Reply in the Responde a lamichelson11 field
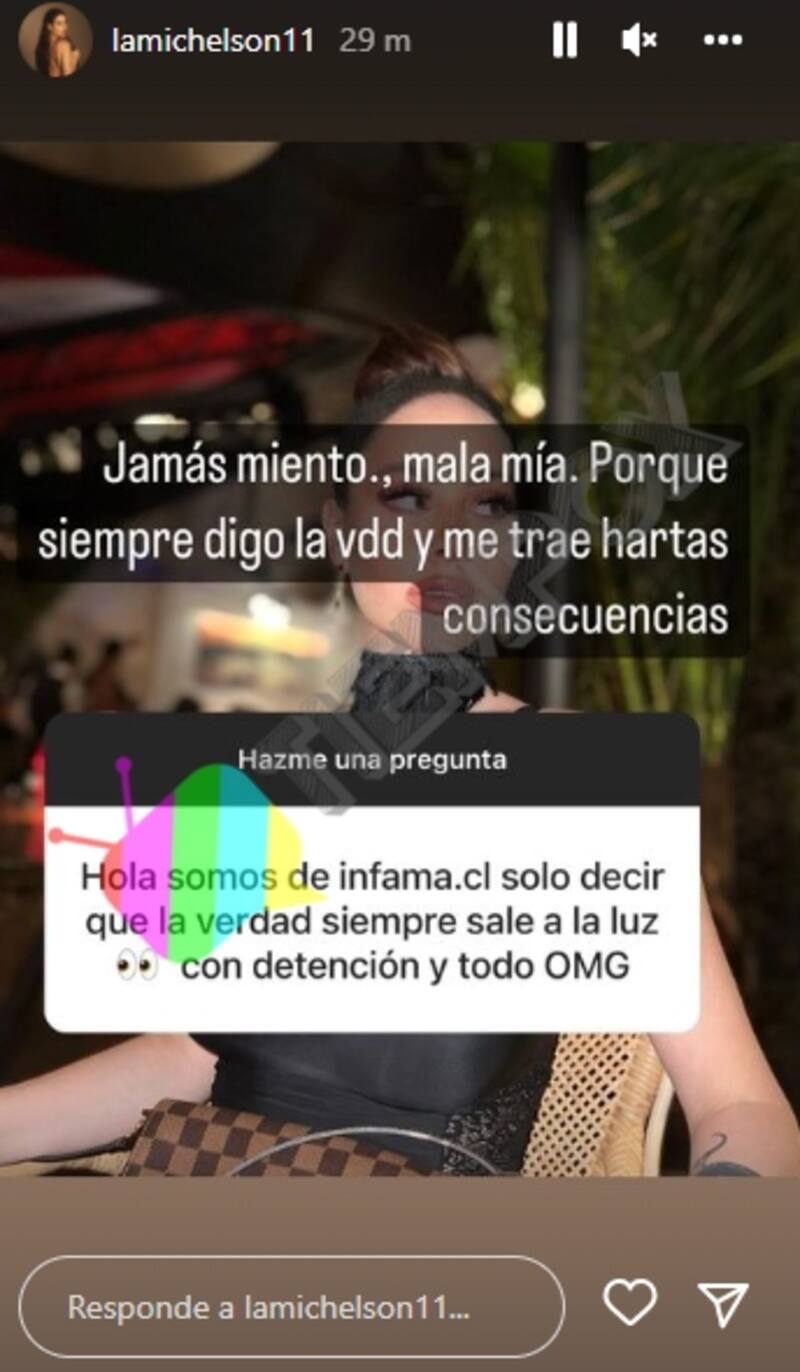Viewport: 800px width, 1372px height. click(290, 1307)
